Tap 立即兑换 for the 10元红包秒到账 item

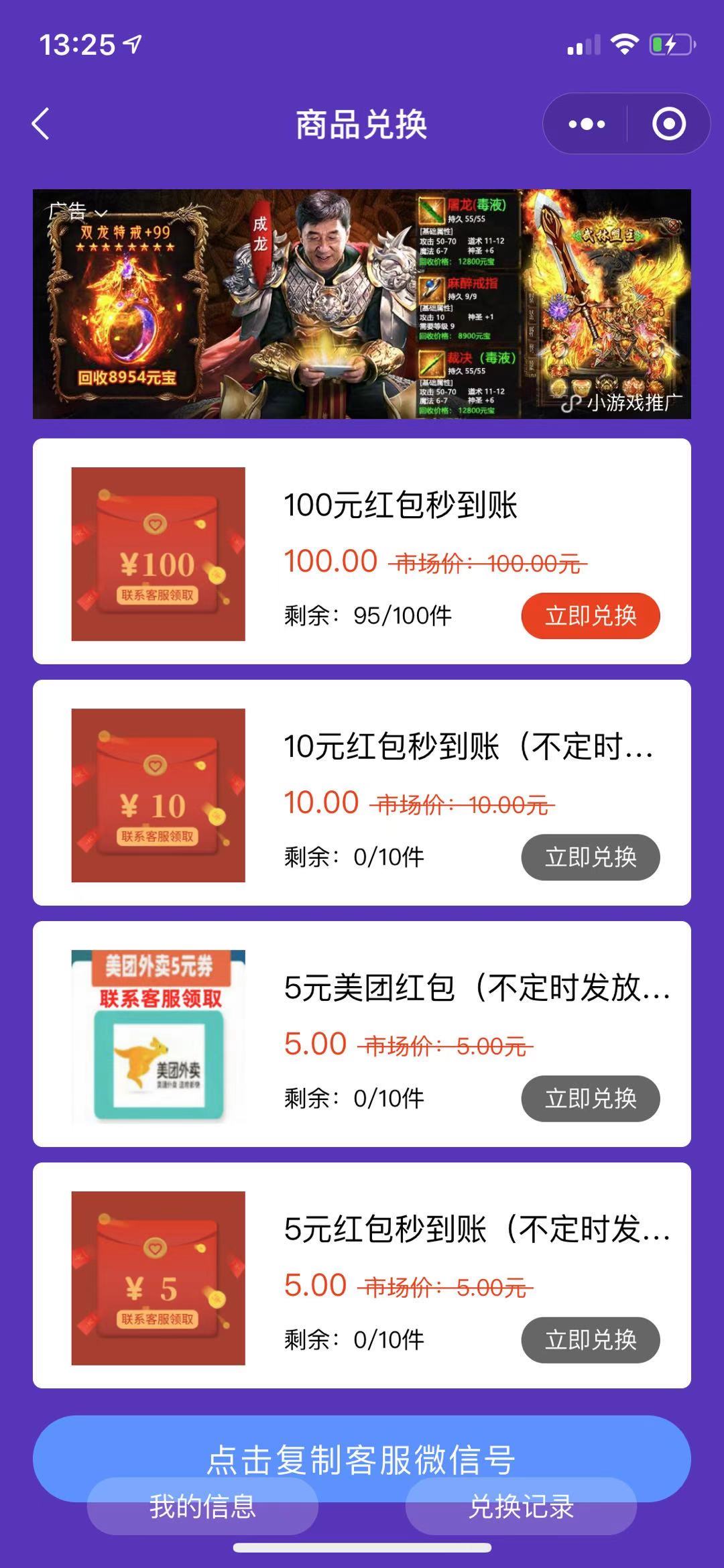coord(590,857)
